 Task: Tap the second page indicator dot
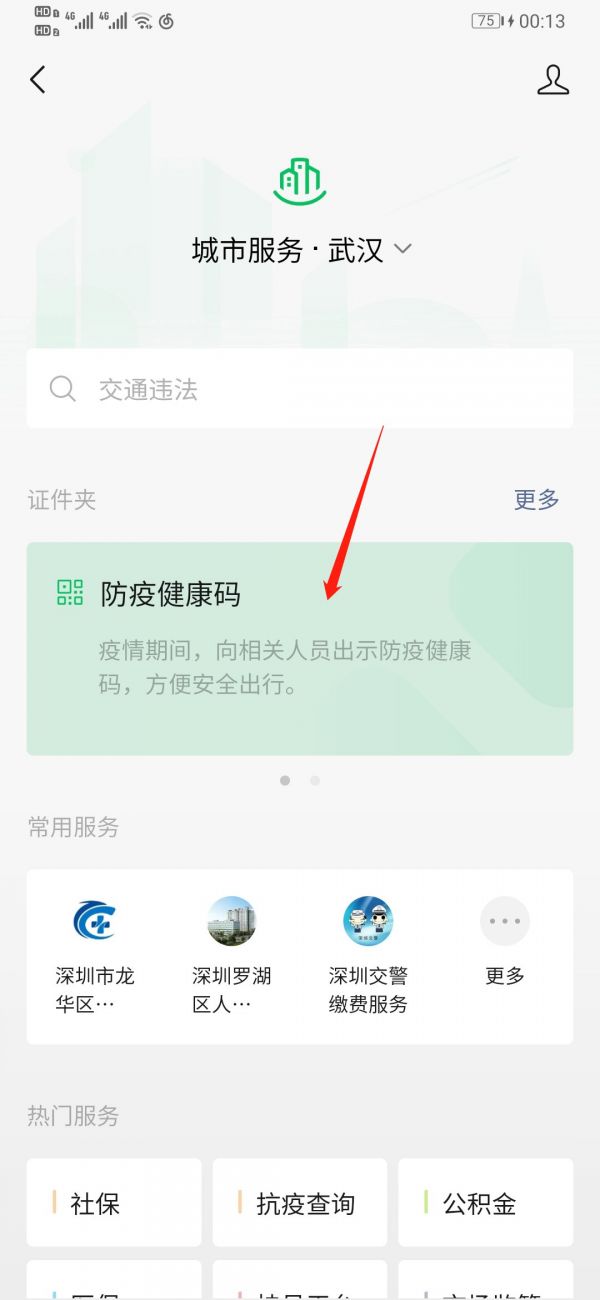tap(315, 780)
